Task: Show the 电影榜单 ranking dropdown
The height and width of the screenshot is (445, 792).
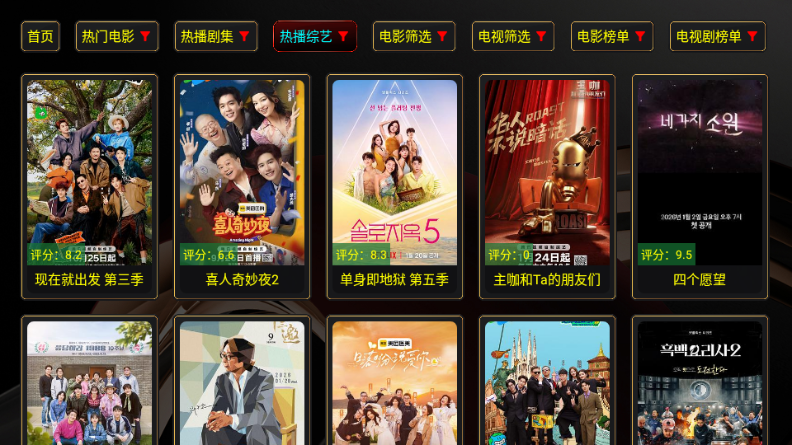Action: 612,37
